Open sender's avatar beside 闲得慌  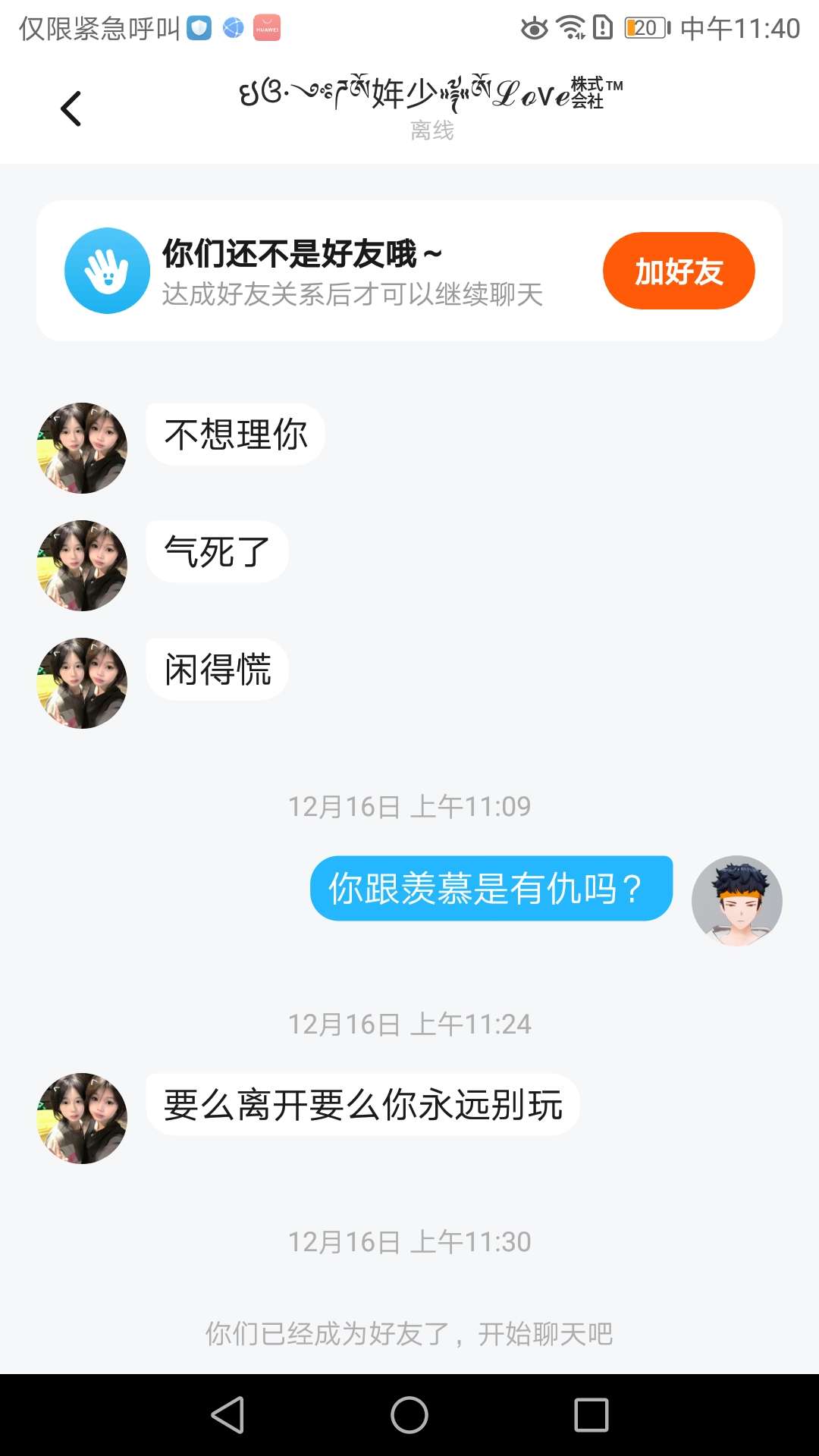[x=82, y=683]
